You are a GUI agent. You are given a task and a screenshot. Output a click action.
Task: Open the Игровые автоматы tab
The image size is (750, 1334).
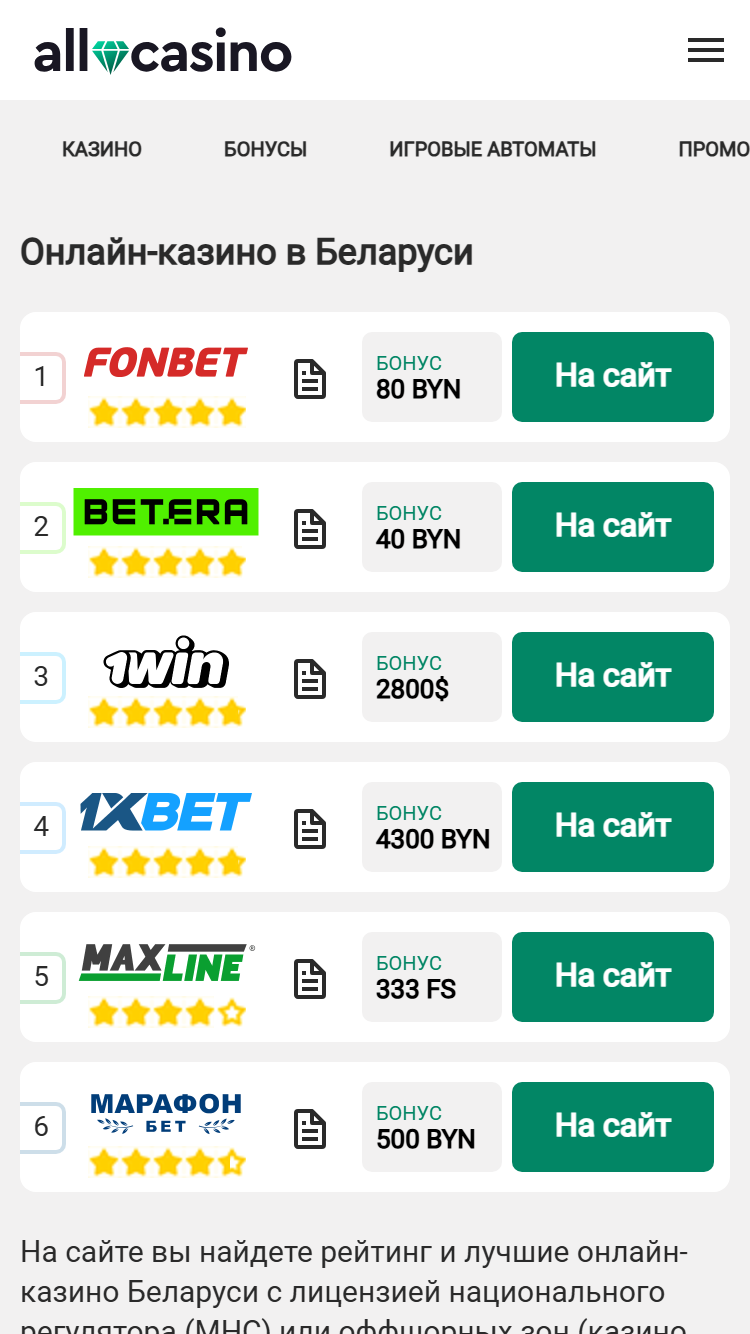pyautogui.click(x=493, y=149)
